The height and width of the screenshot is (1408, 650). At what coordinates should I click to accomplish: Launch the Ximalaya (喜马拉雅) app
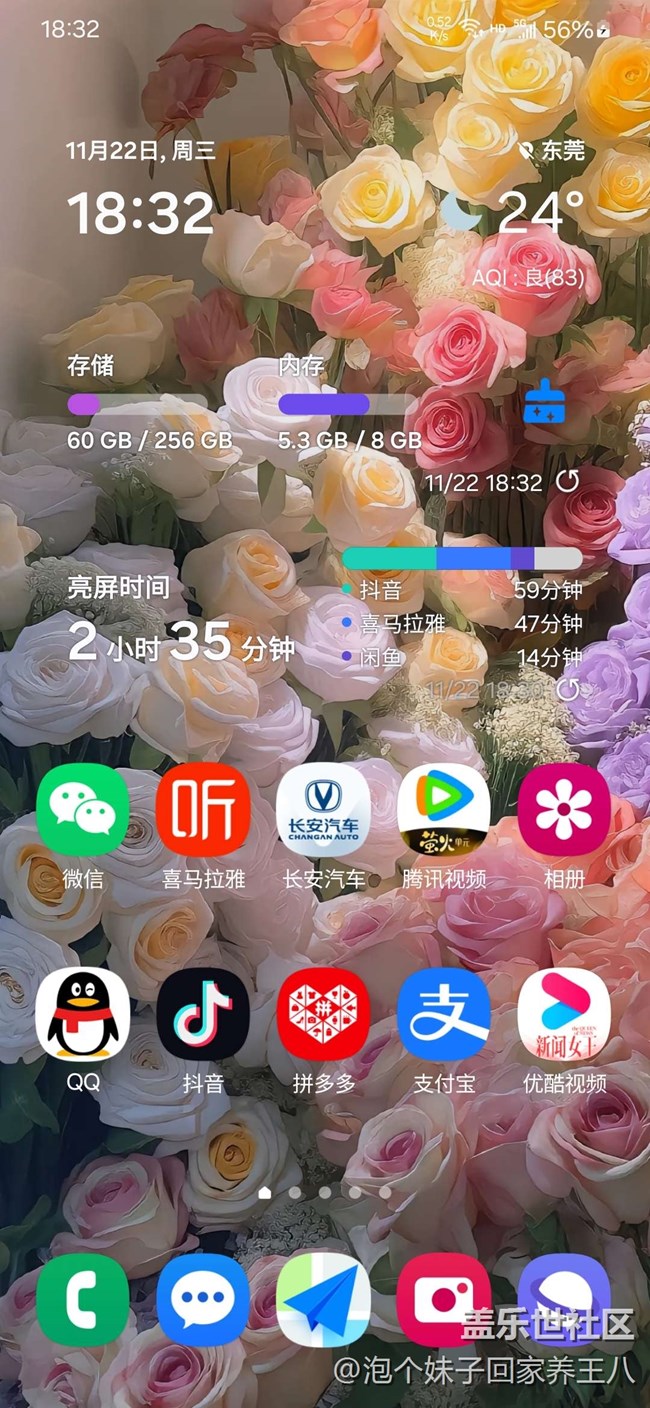click(203, 809)
